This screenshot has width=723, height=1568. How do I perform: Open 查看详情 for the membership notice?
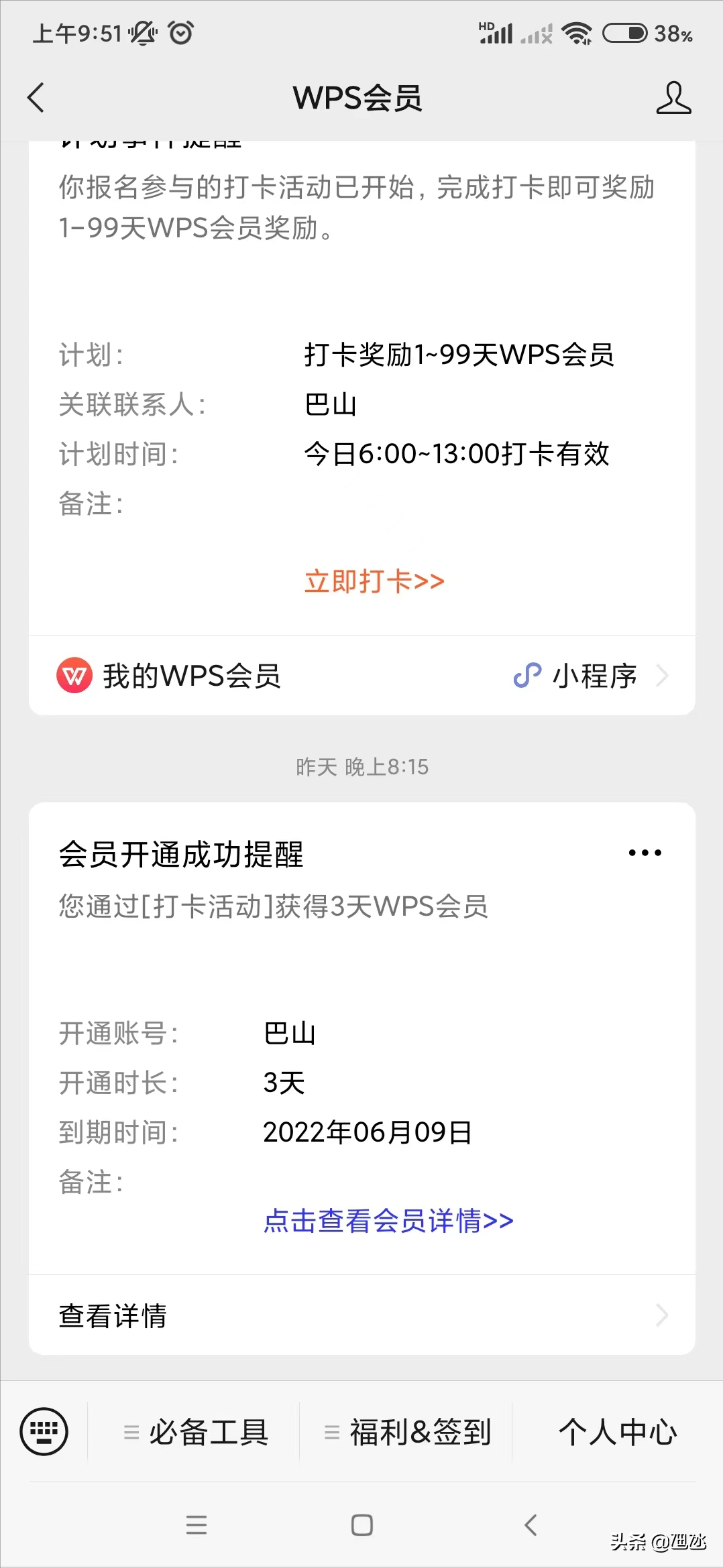click(361, 1315)
